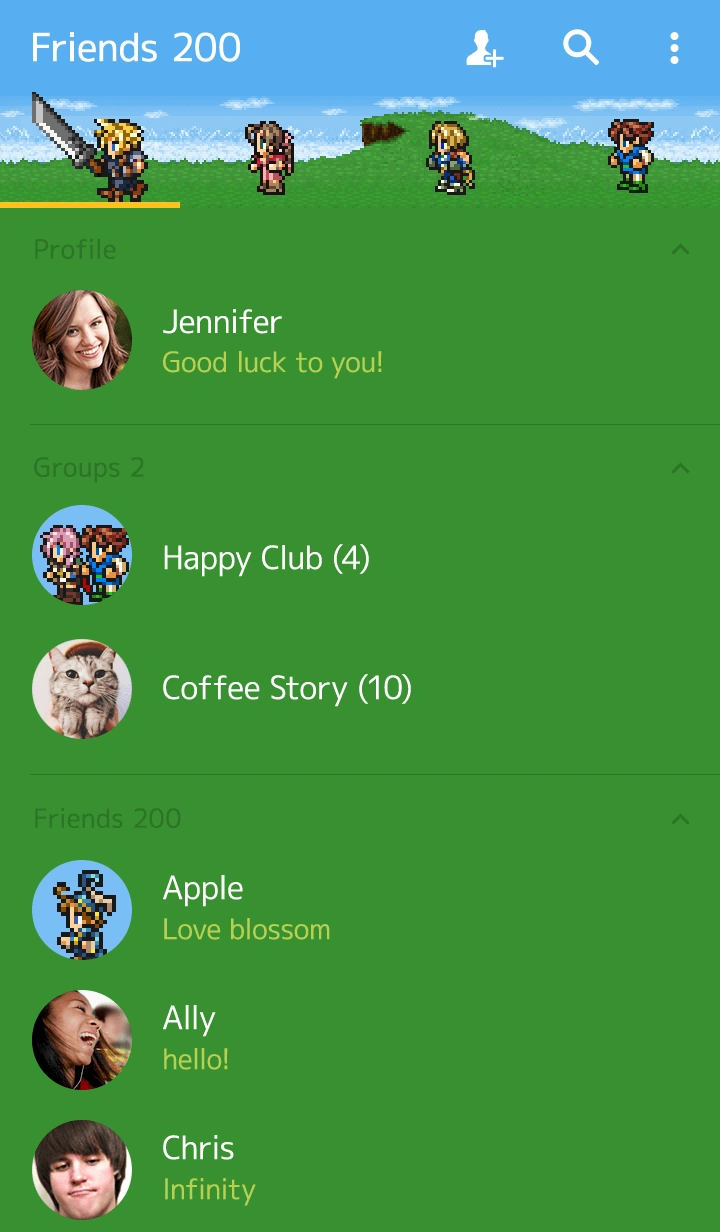Select Ally from the friends list
The height and width of the screenshot is (1232, 720).
click(189, 1038)
